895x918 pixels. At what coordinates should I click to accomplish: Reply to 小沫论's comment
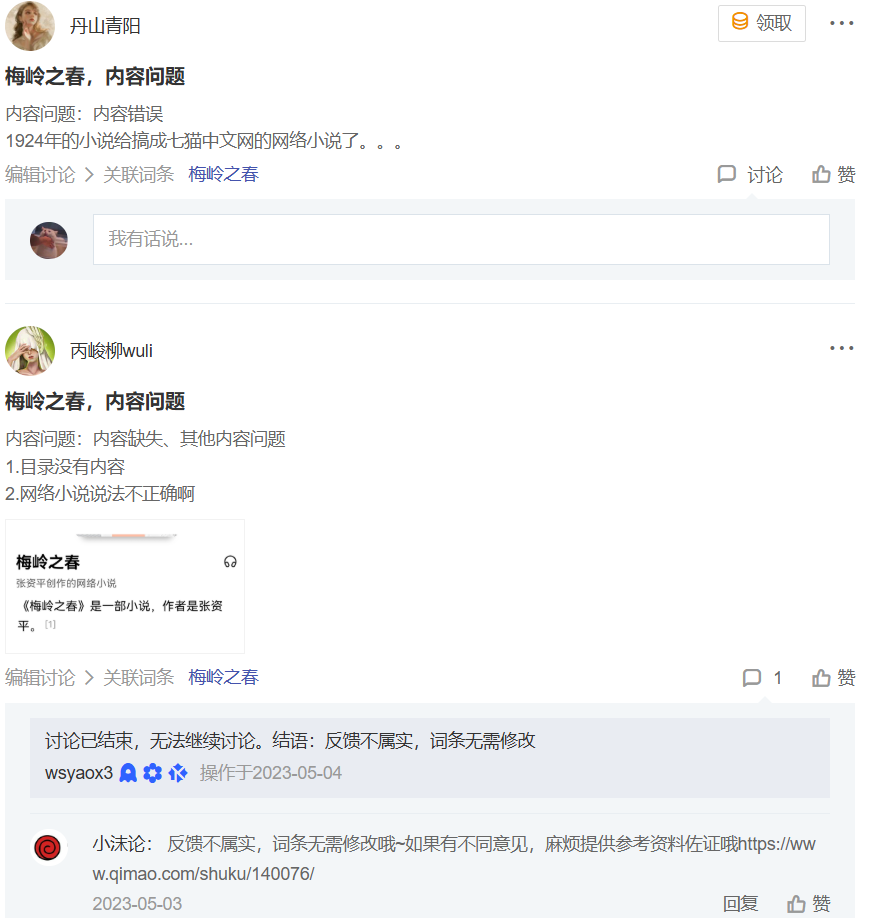click(740, 904)
